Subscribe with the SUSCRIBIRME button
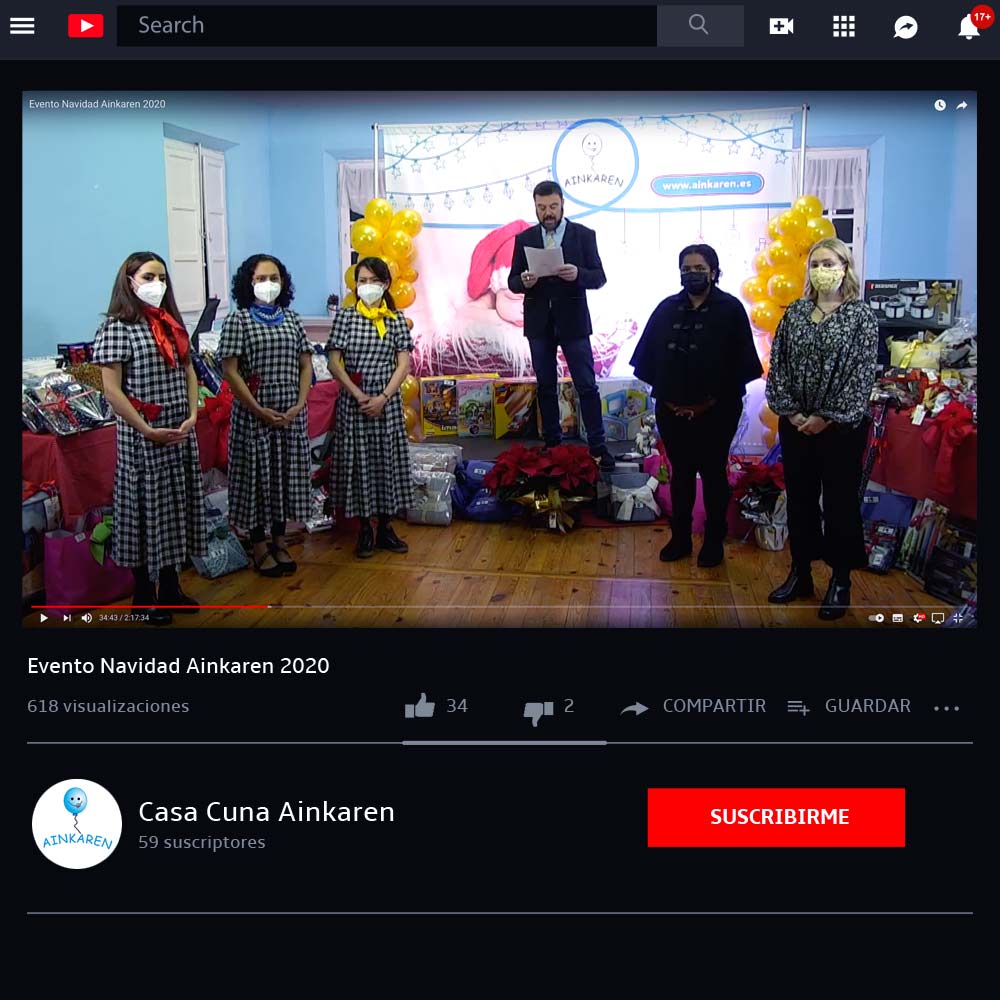This screenshot has width=1000, height=1000. click(776, 817)
